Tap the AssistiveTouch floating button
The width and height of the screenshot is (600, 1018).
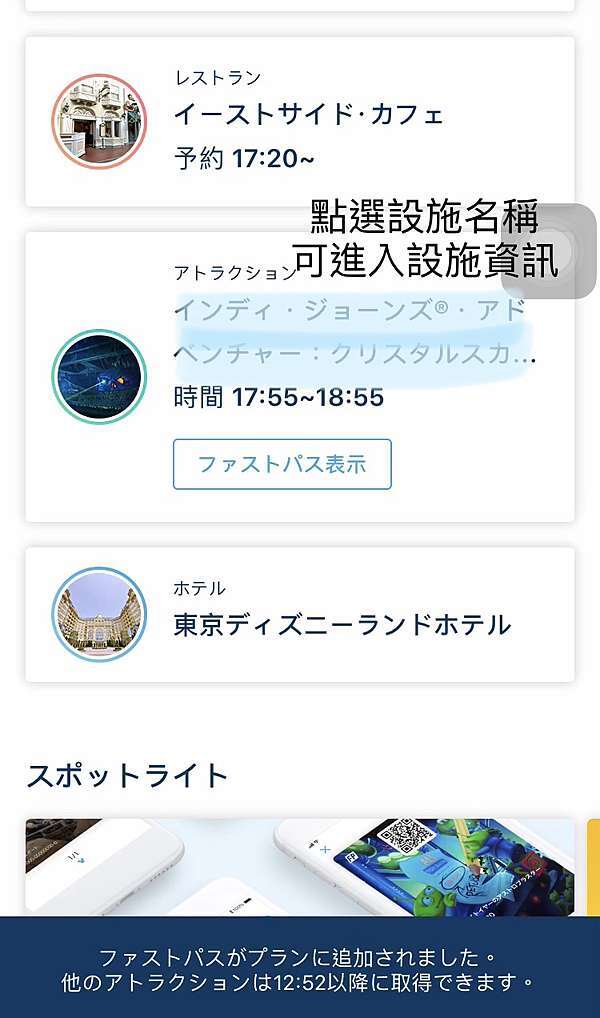pos(549,251)
